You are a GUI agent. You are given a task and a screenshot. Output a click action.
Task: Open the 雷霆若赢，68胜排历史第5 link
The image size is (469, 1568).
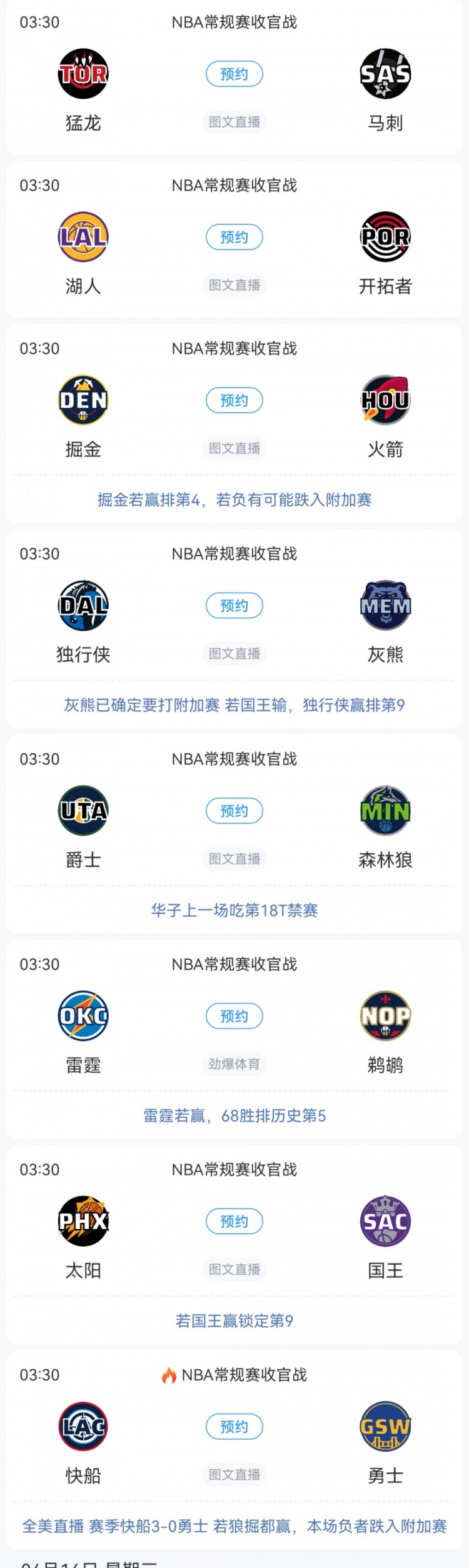(x=234, y=1115)
